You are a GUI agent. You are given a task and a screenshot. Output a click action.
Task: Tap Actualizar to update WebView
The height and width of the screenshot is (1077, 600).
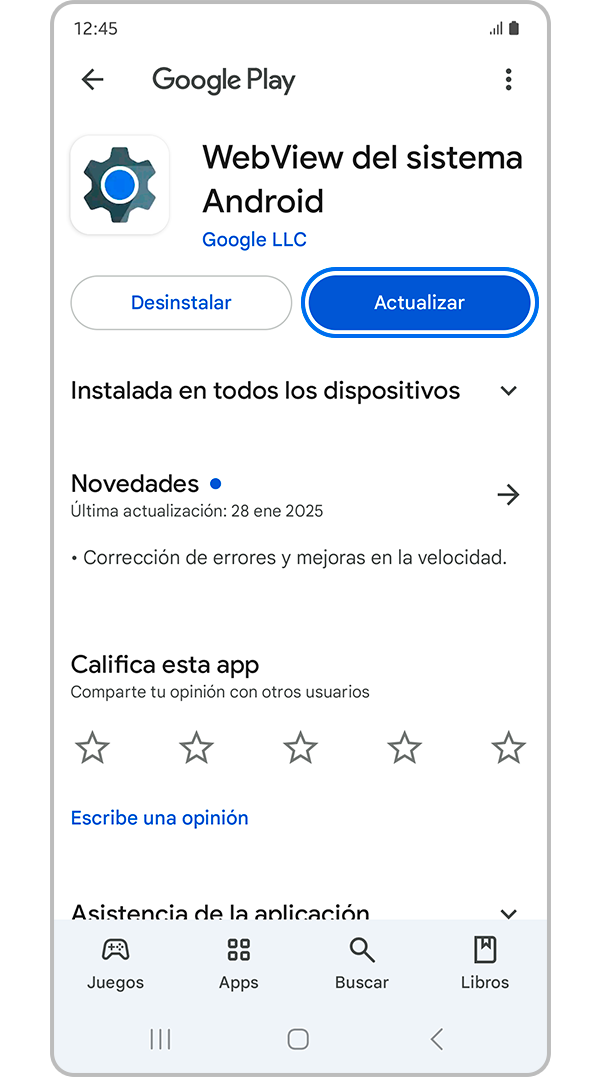coord(419,303)
